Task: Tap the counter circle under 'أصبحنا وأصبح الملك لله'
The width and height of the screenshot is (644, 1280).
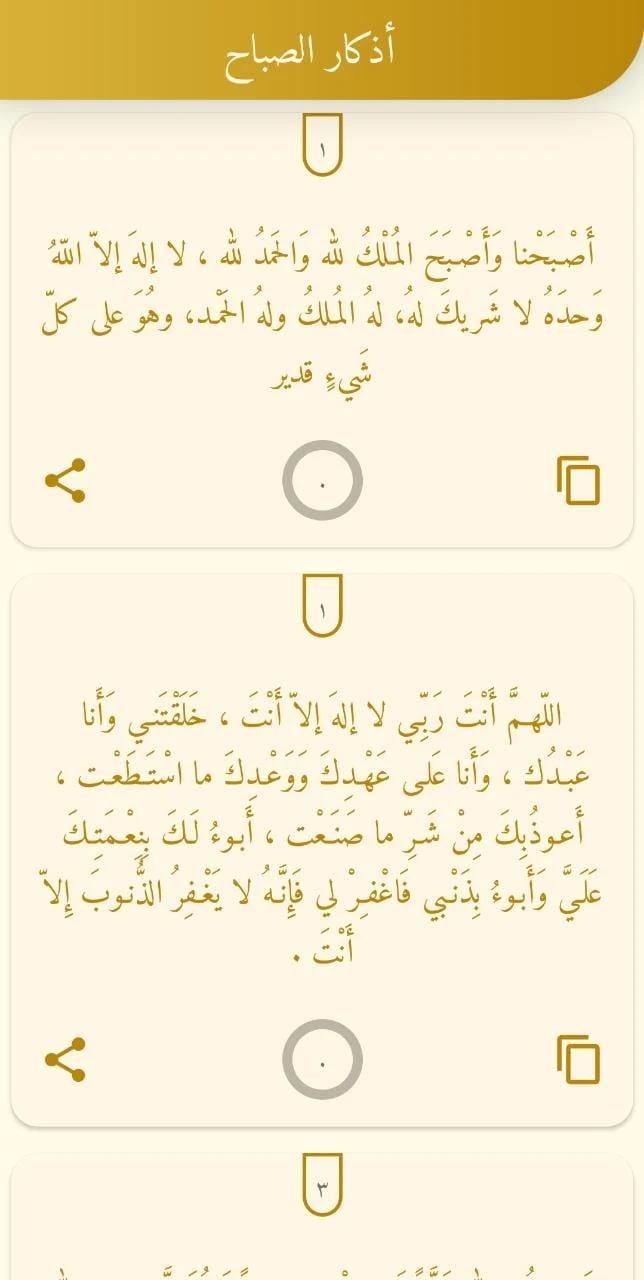Action: pos(322,481)
